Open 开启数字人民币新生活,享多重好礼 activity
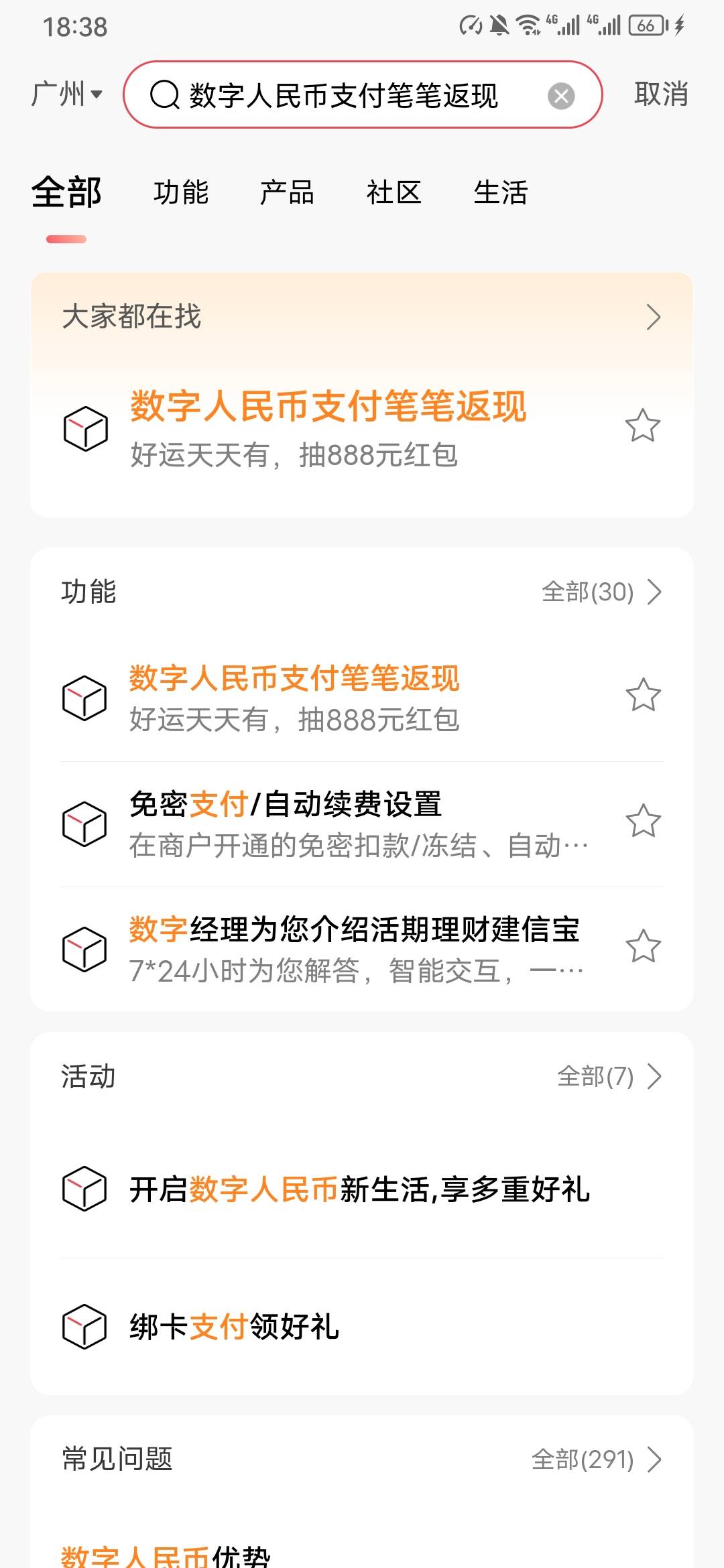Image resolution: width=724 pixels, height=1568 pixels. pos(362,1189)
